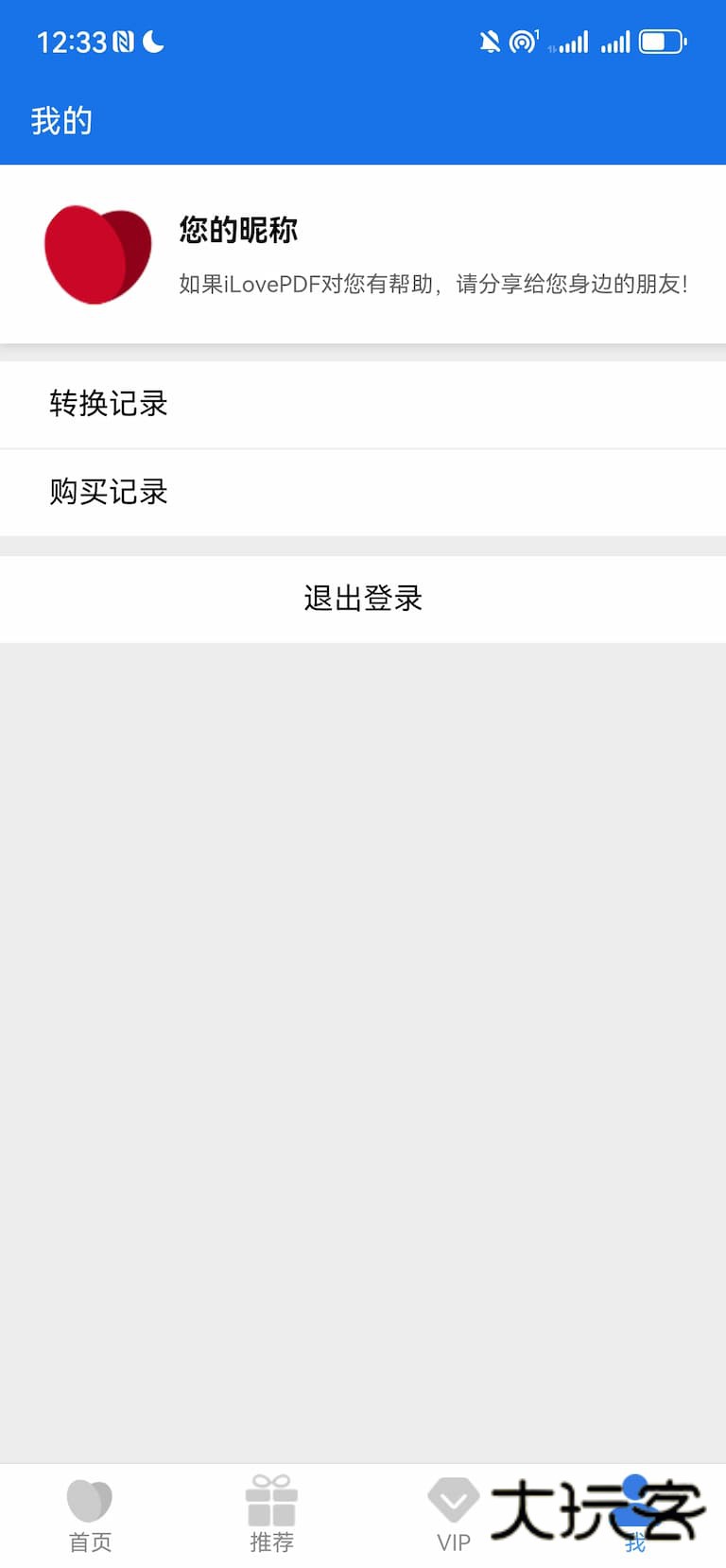The height and width of the screenshot is (1568, 726).
Task: Open 购买记录 purchase records
Action: tap(109, 493)
